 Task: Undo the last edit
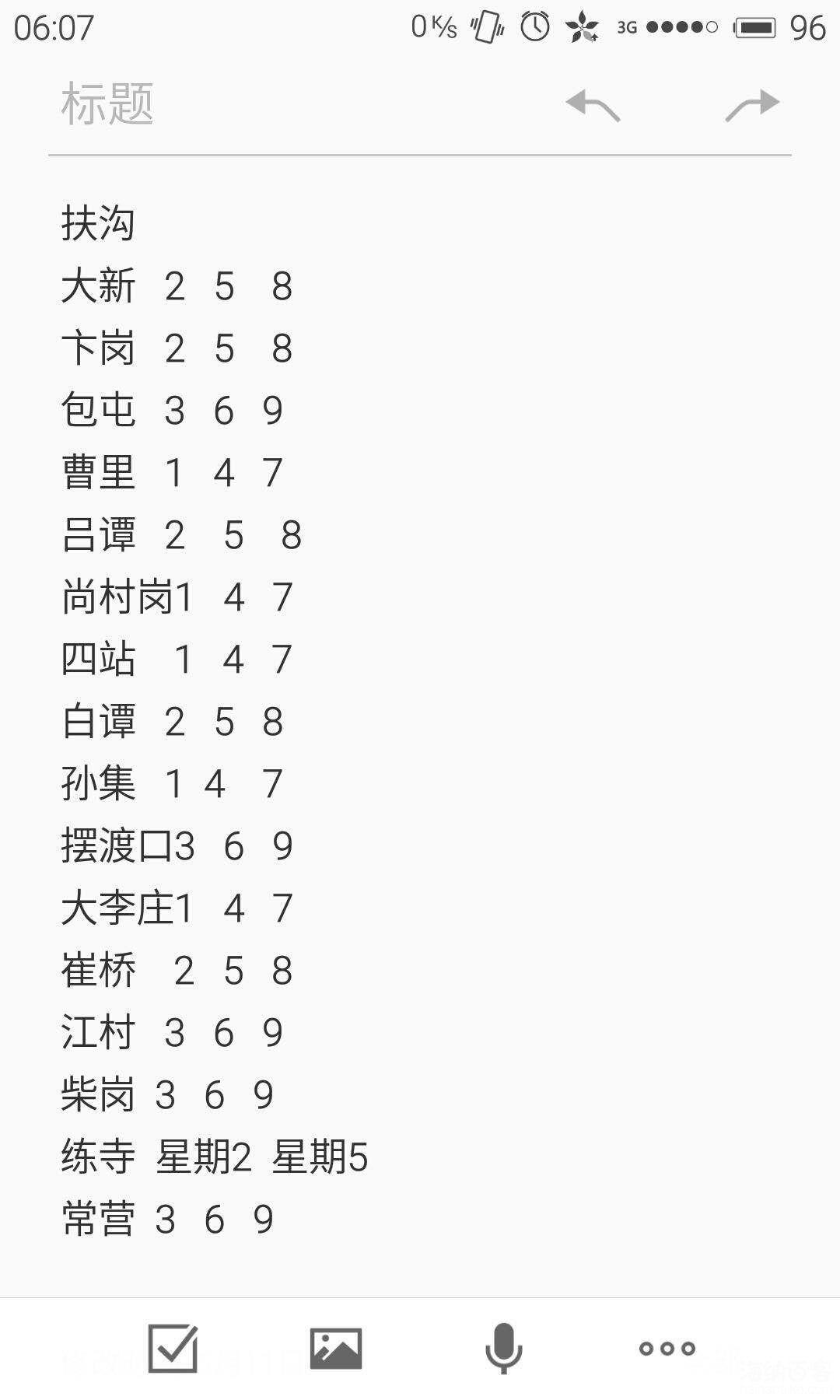pyautogui.click(x=593, y=105)
